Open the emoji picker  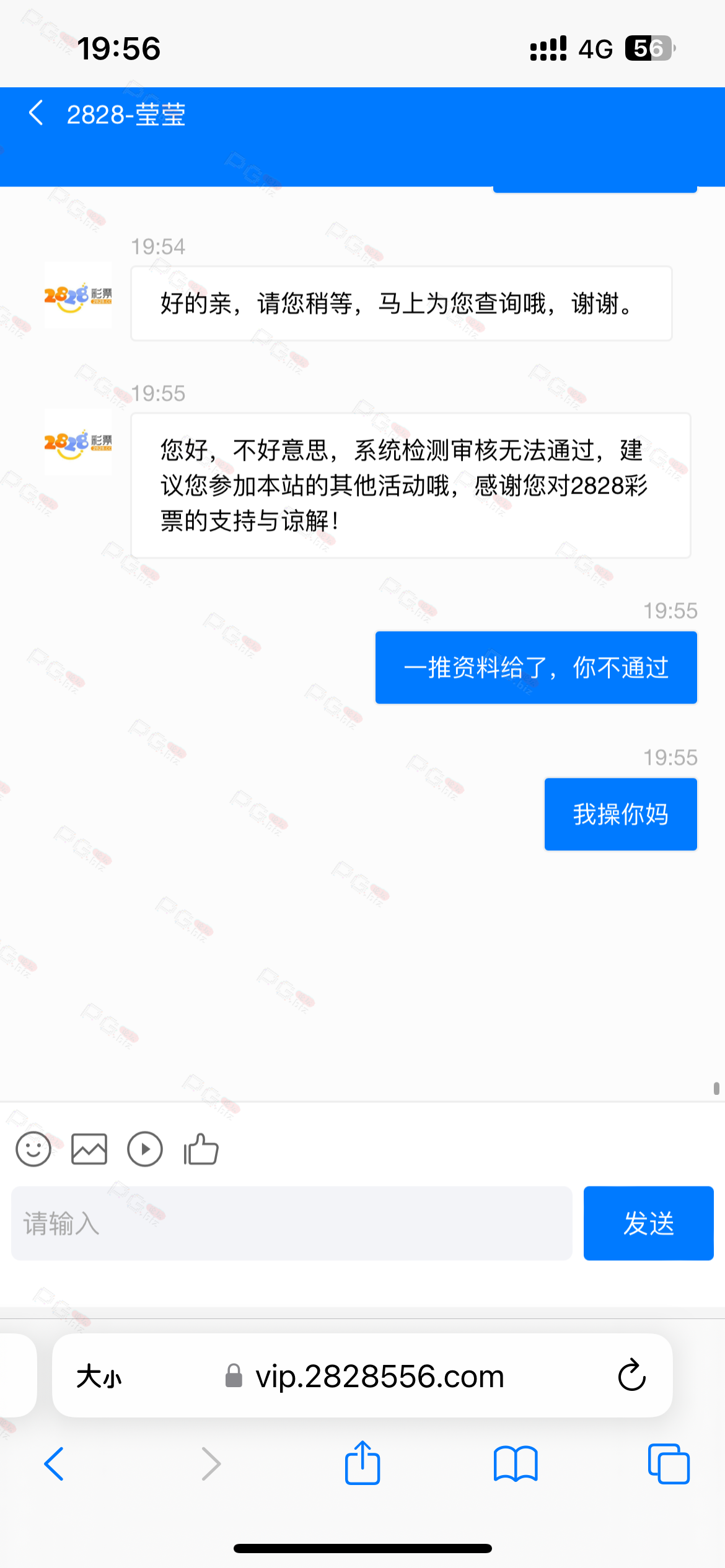(33, 1149)
